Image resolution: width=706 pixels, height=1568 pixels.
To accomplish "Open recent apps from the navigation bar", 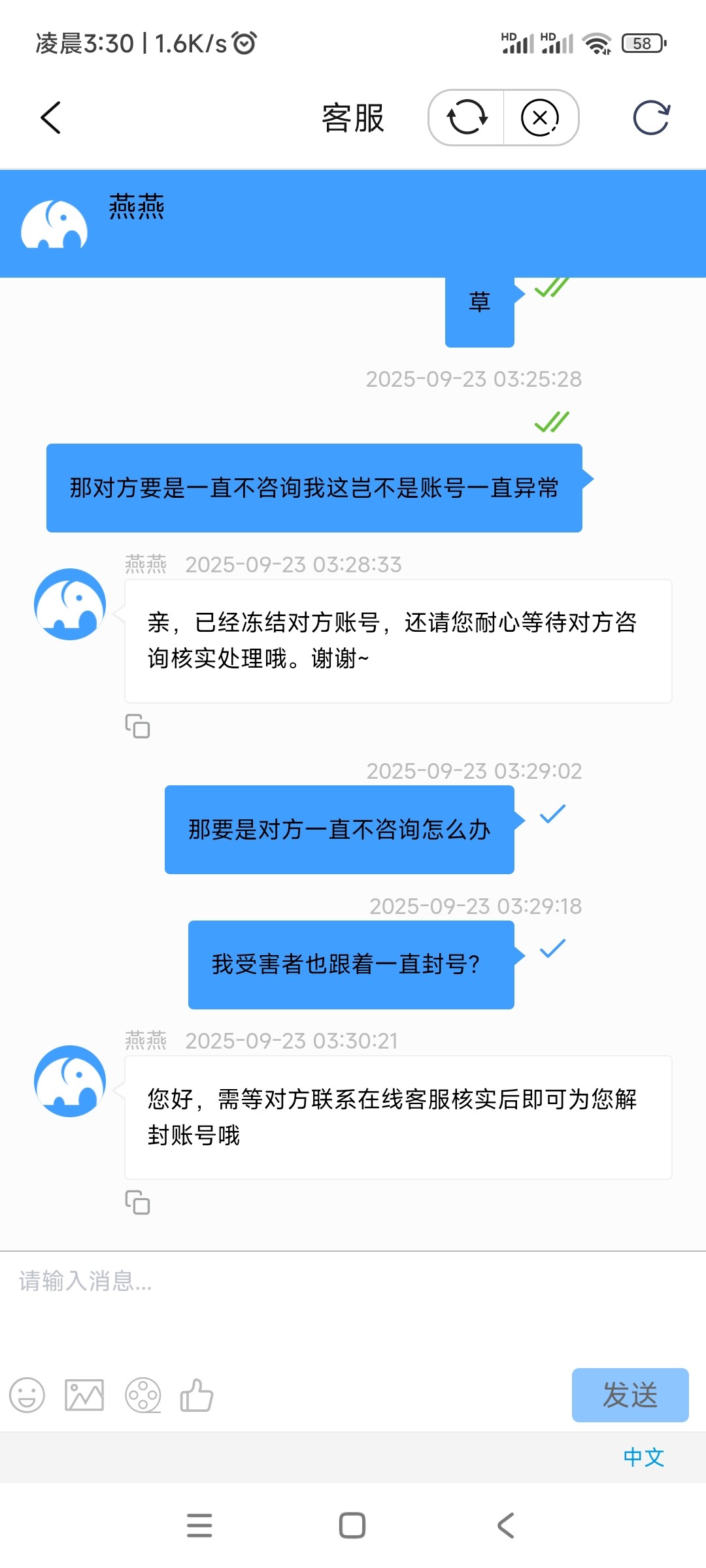I will (199, 1526).
